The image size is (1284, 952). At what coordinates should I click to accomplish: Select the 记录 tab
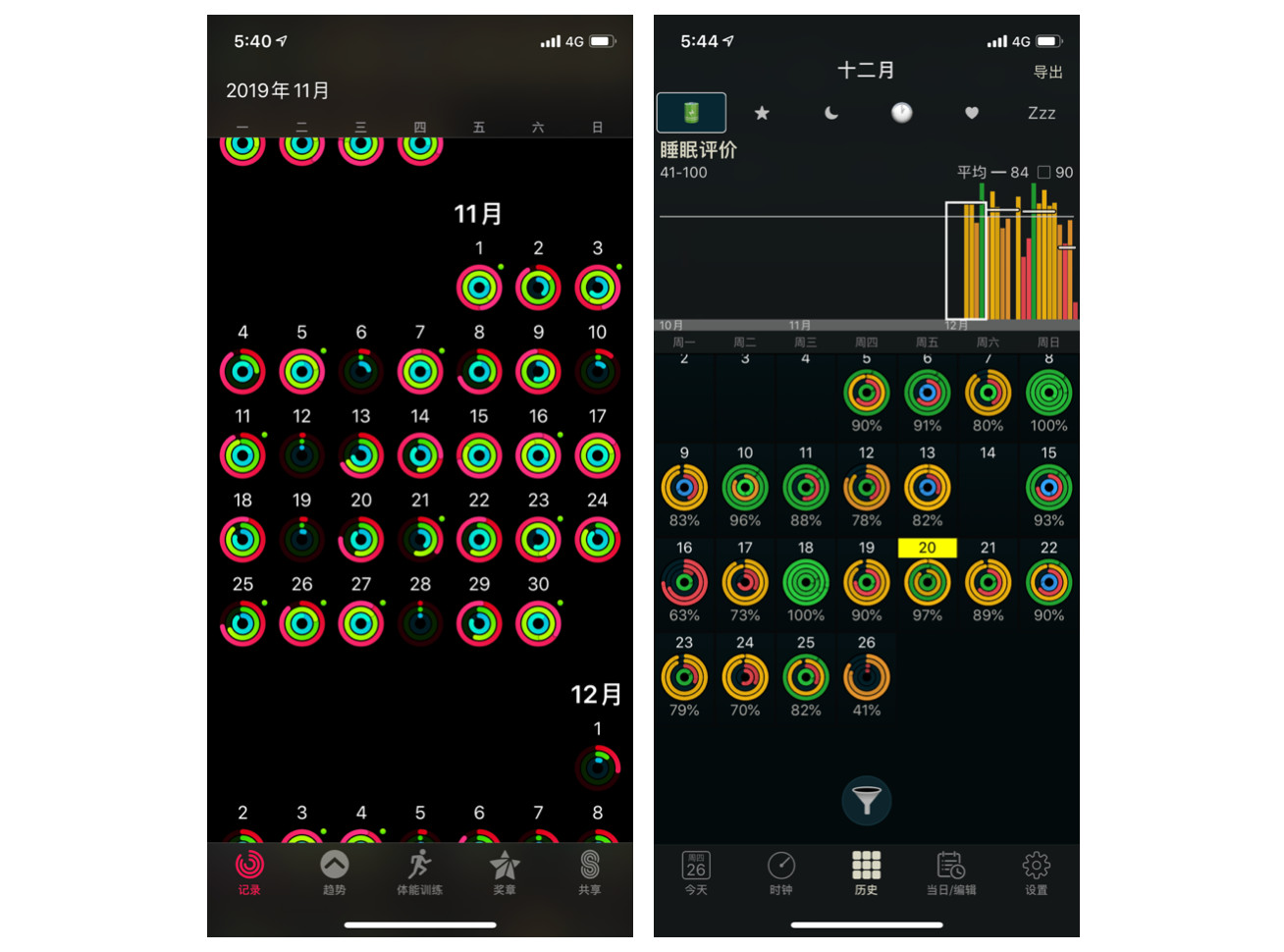pos(249,872)
